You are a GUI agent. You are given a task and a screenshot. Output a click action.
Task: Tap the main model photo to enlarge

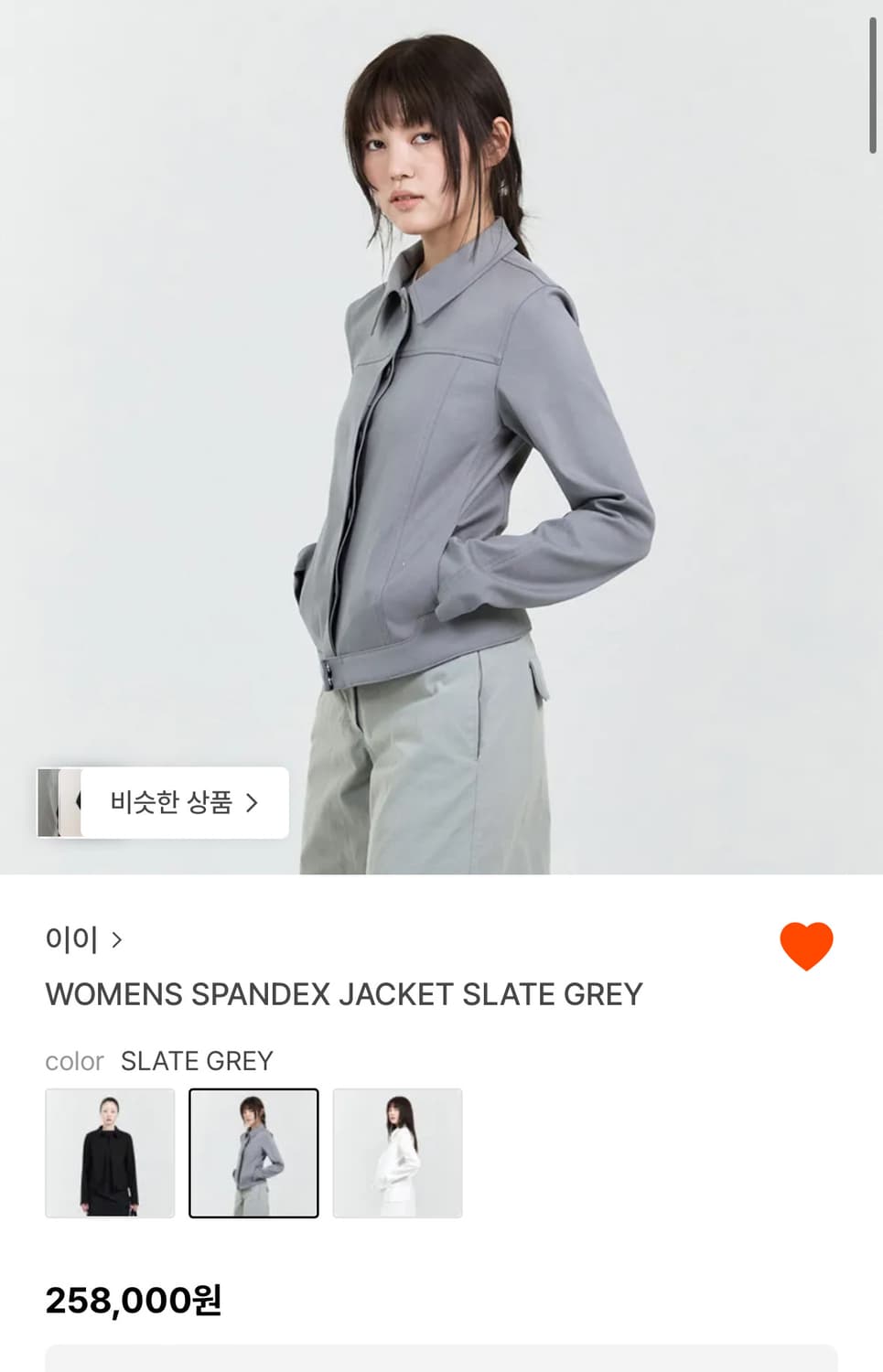pos(441,412)
